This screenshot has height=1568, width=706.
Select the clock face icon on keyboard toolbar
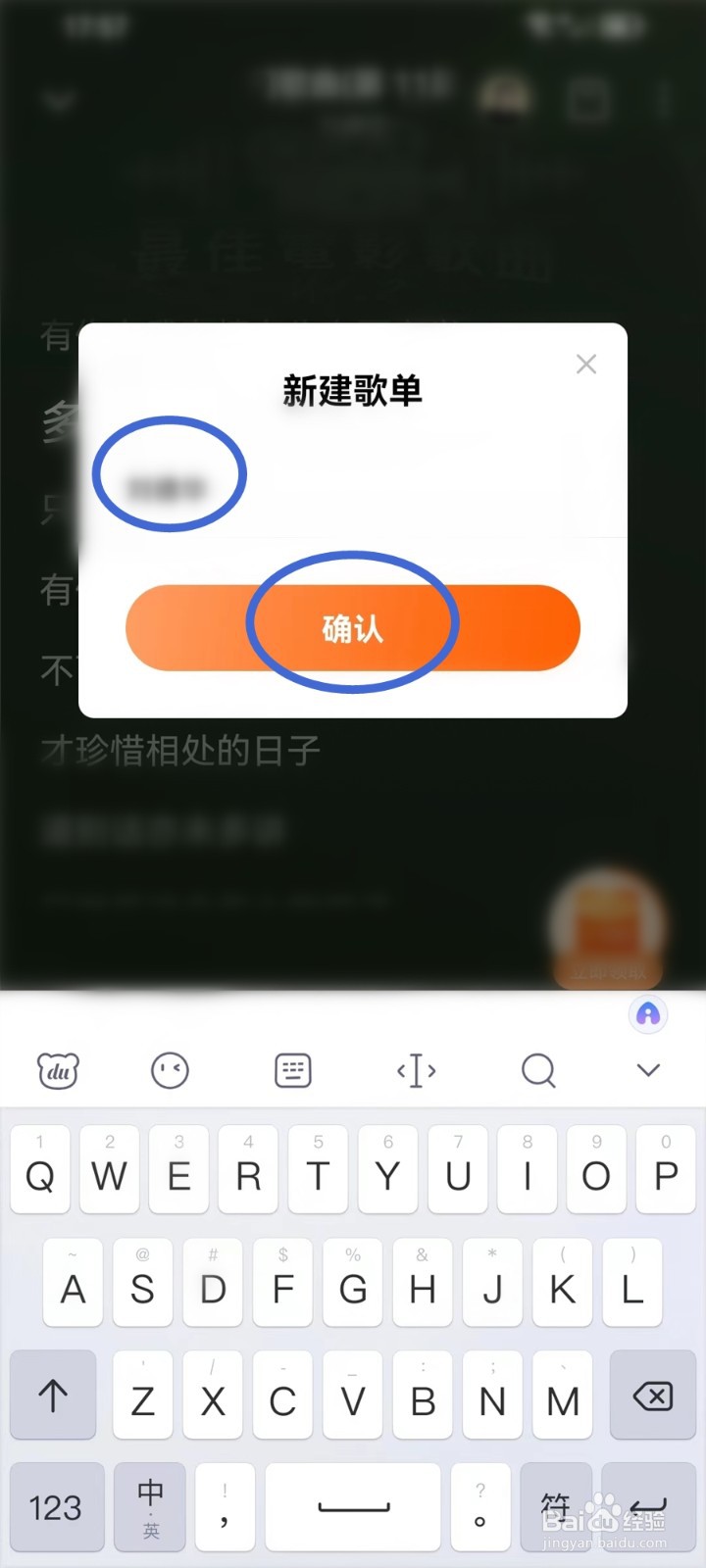pos(170,1070)
